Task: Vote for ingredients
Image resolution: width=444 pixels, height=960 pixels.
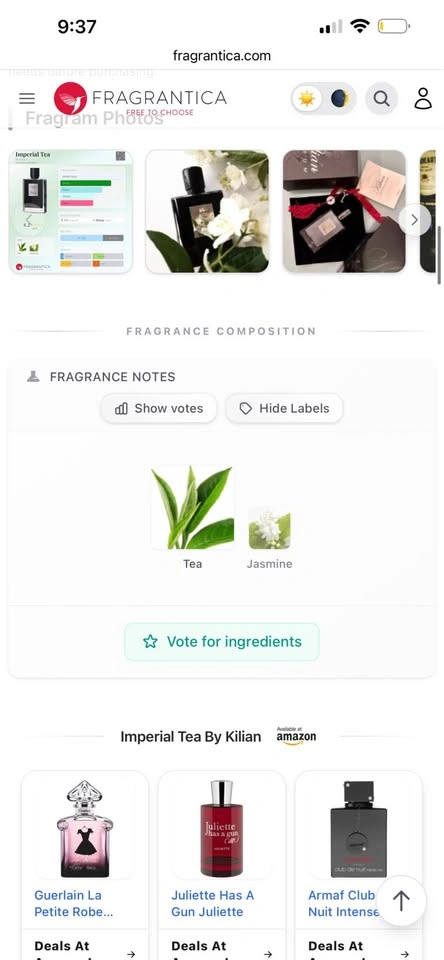Action: click(x=222, y=642)
